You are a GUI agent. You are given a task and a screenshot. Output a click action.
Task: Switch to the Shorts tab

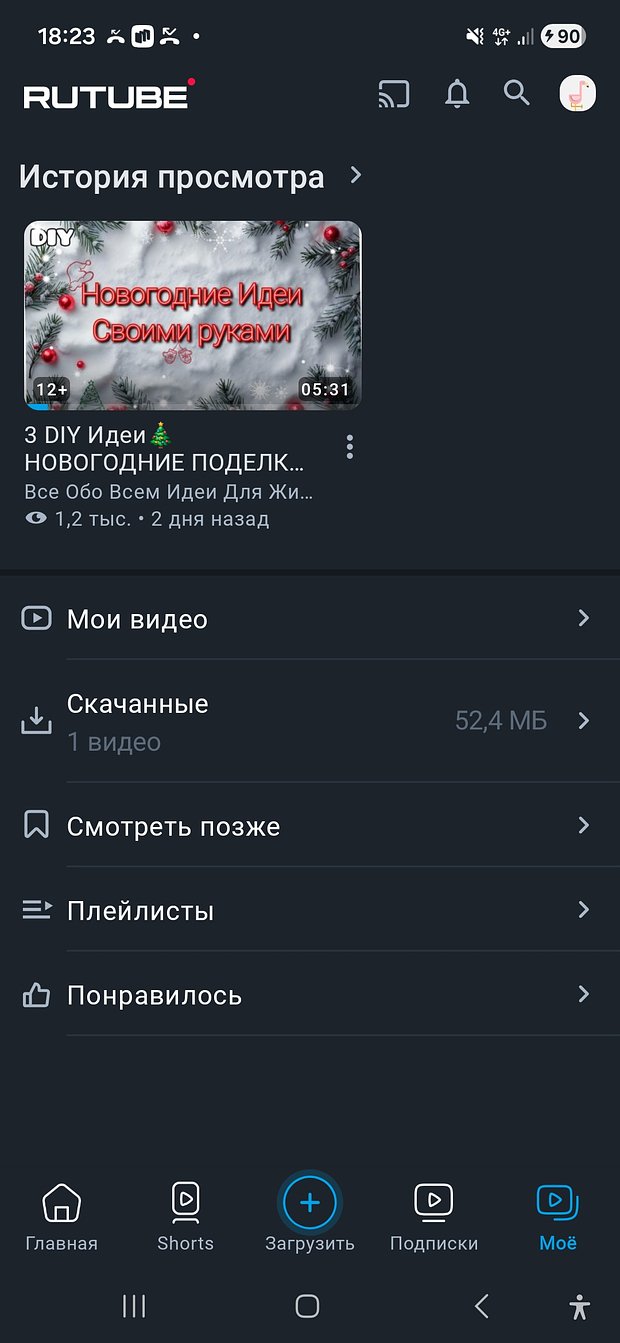pyautogui.click(x=185, y=1215)
